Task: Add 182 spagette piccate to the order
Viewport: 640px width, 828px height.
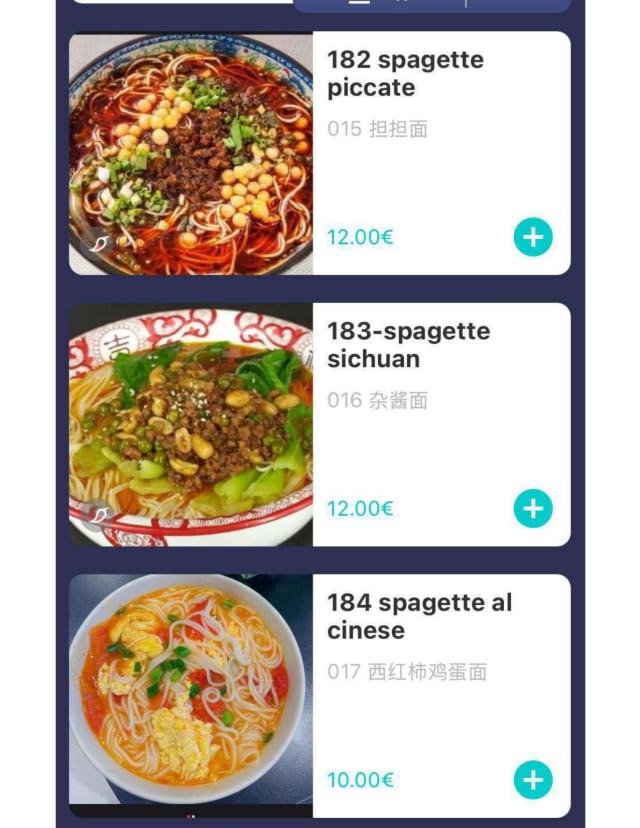Action: coord(533,237)
